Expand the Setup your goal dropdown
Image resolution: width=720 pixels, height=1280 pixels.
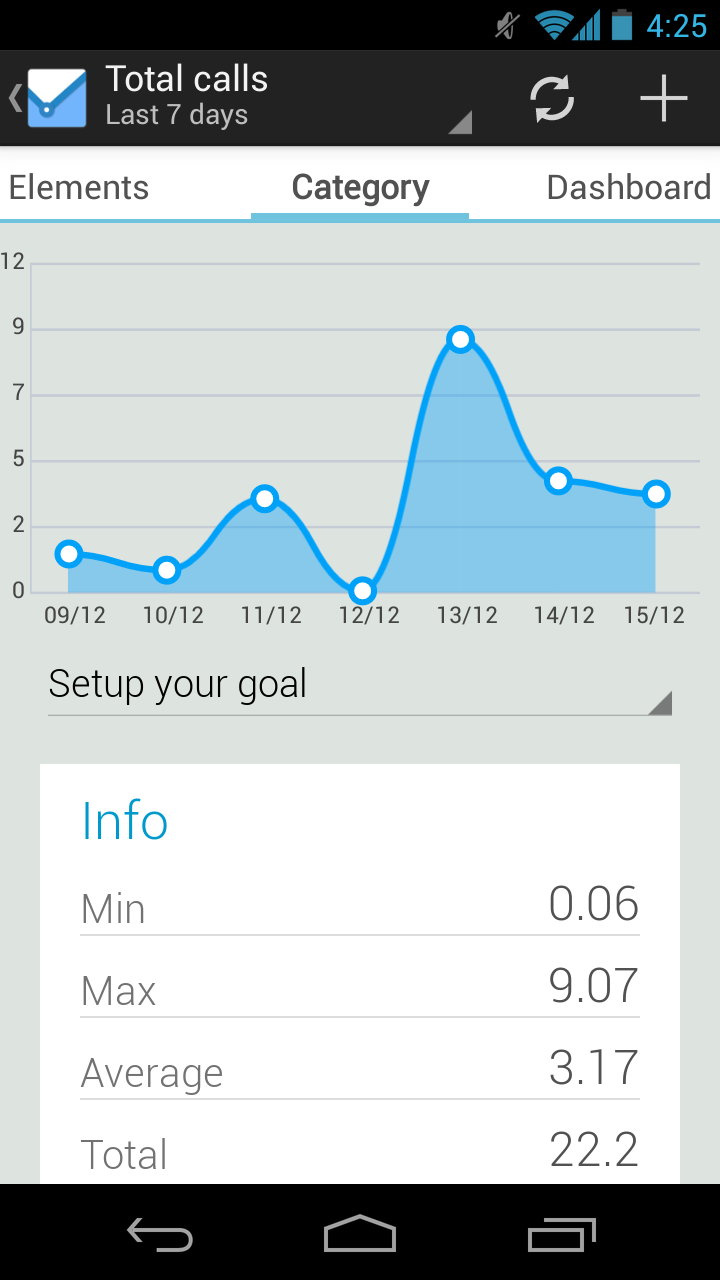[360, 686]
